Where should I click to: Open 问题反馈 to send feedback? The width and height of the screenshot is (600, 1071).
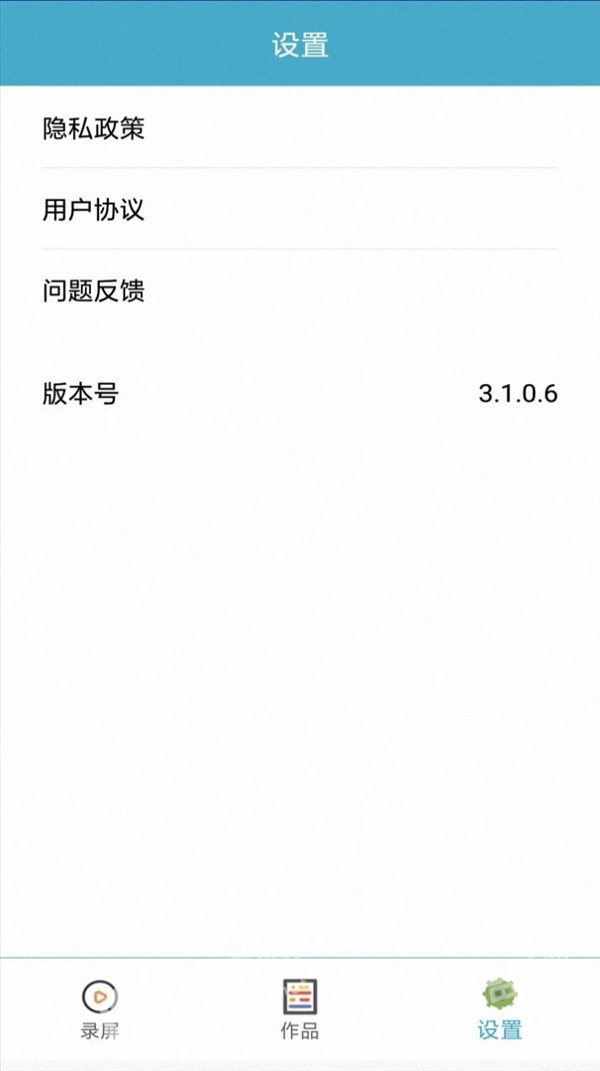(300, 292)
